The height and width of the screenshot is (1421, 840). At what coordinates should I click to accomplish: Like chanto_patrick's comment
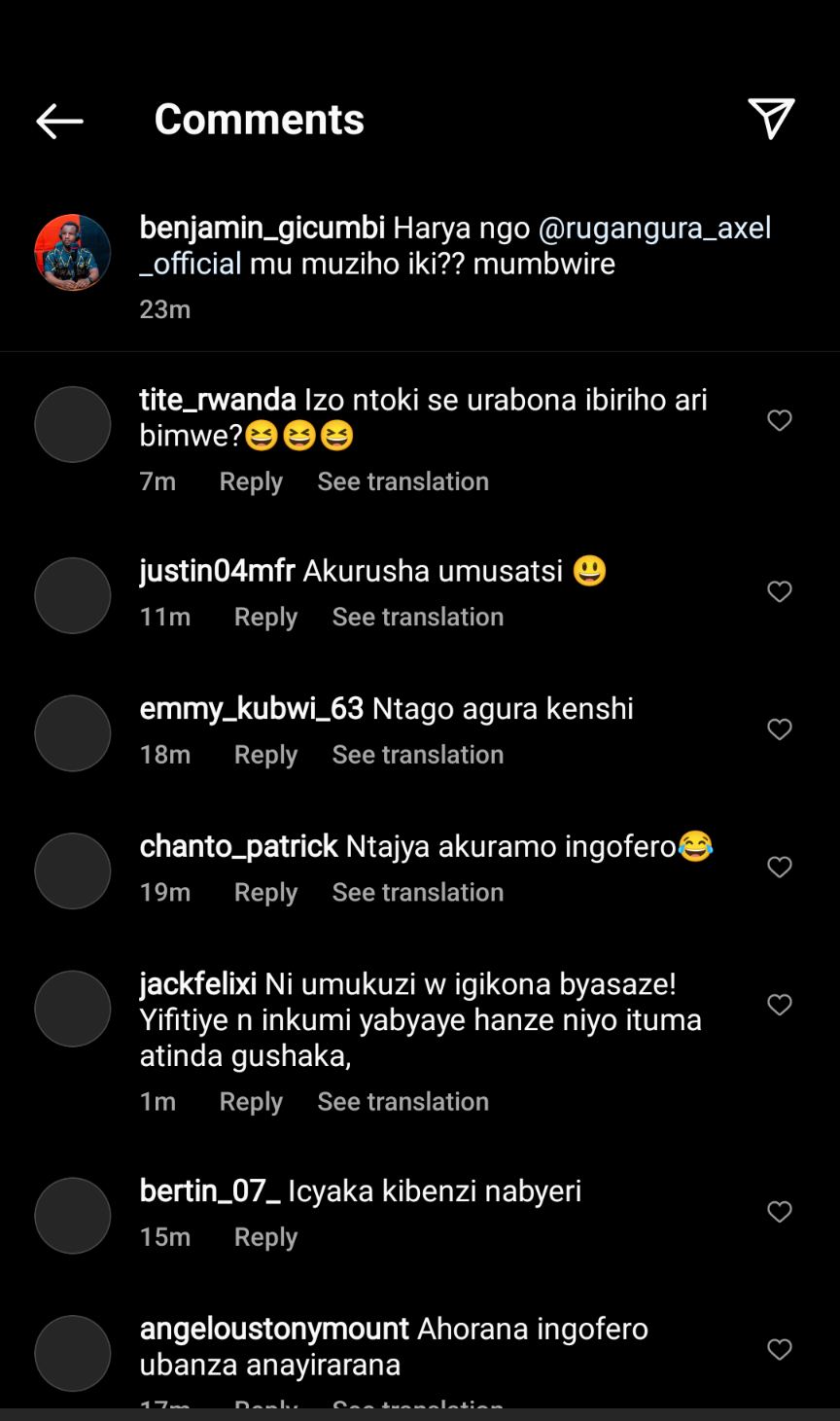tap(780, 867)
